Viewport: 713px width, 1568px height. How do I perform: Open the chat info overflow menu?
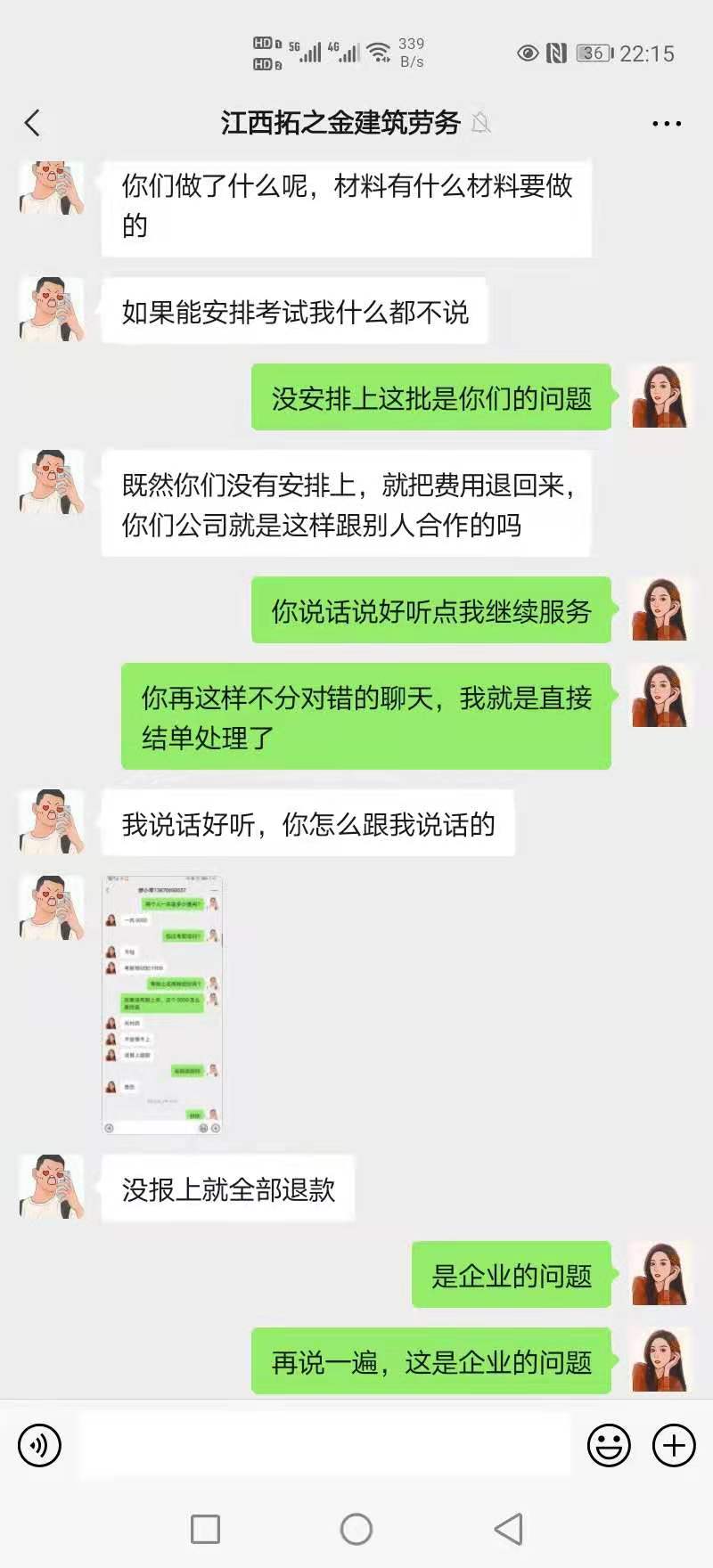[666, 124]
